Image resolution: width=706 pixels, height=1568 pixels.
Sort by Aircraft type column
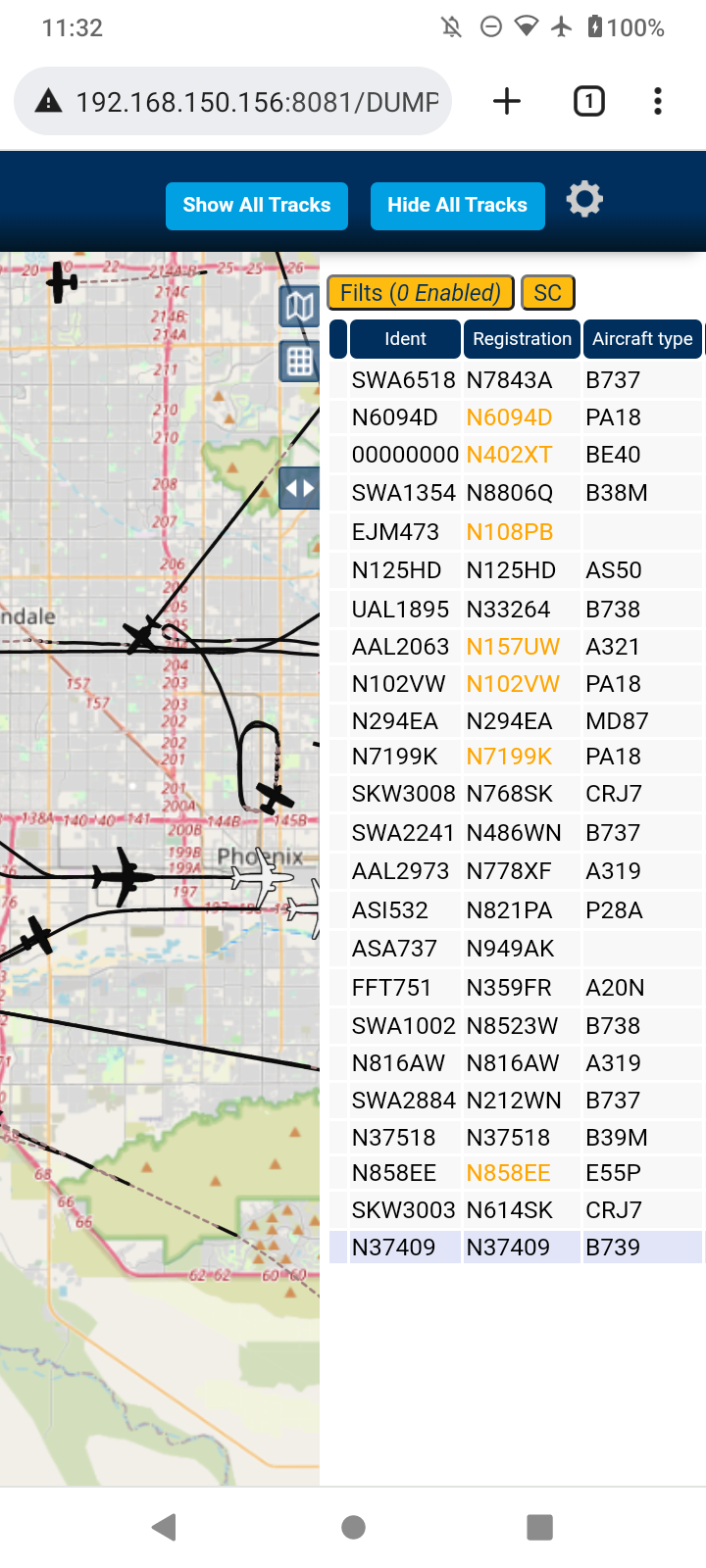[x=642, y=339]
